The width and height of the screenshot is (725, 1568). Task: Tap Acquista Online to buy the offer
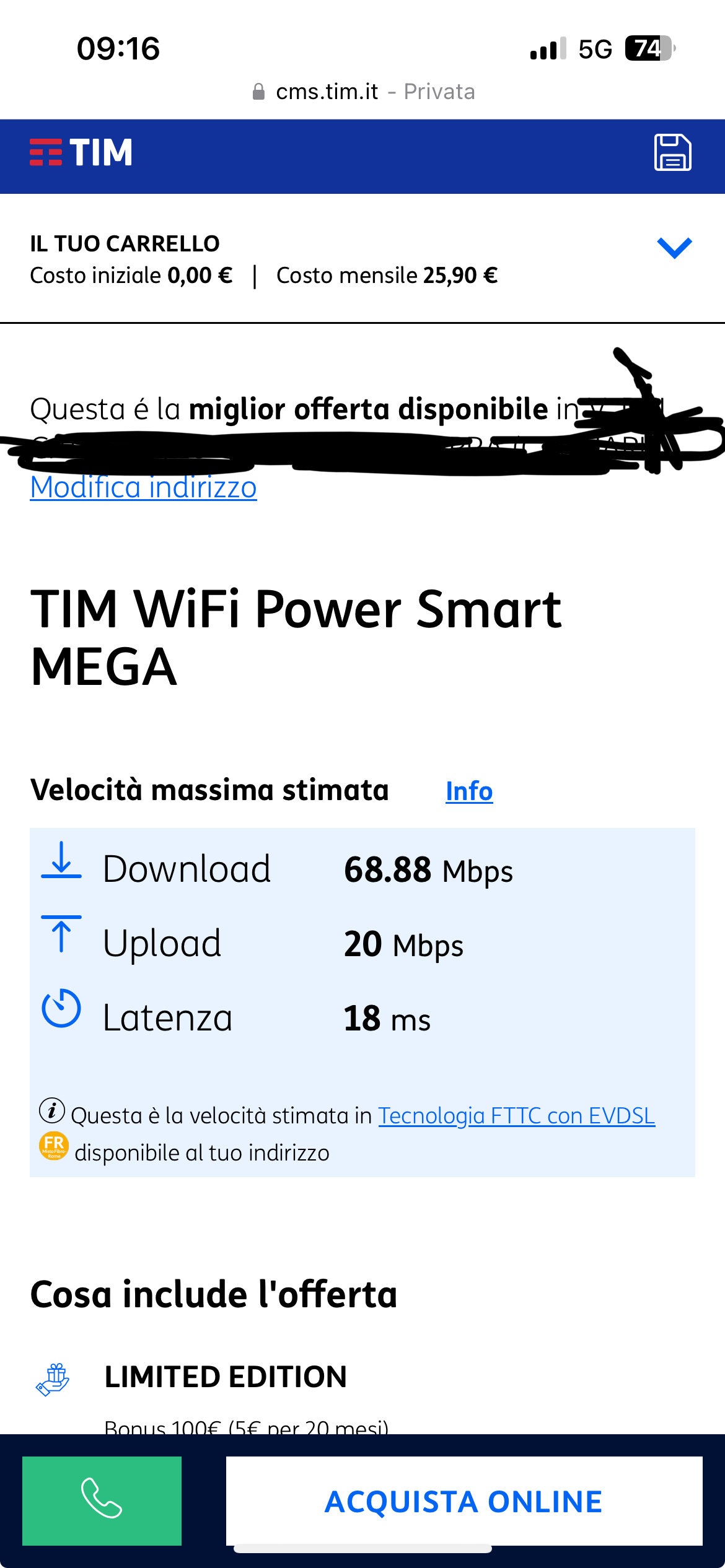click(x=464, y=1501)
